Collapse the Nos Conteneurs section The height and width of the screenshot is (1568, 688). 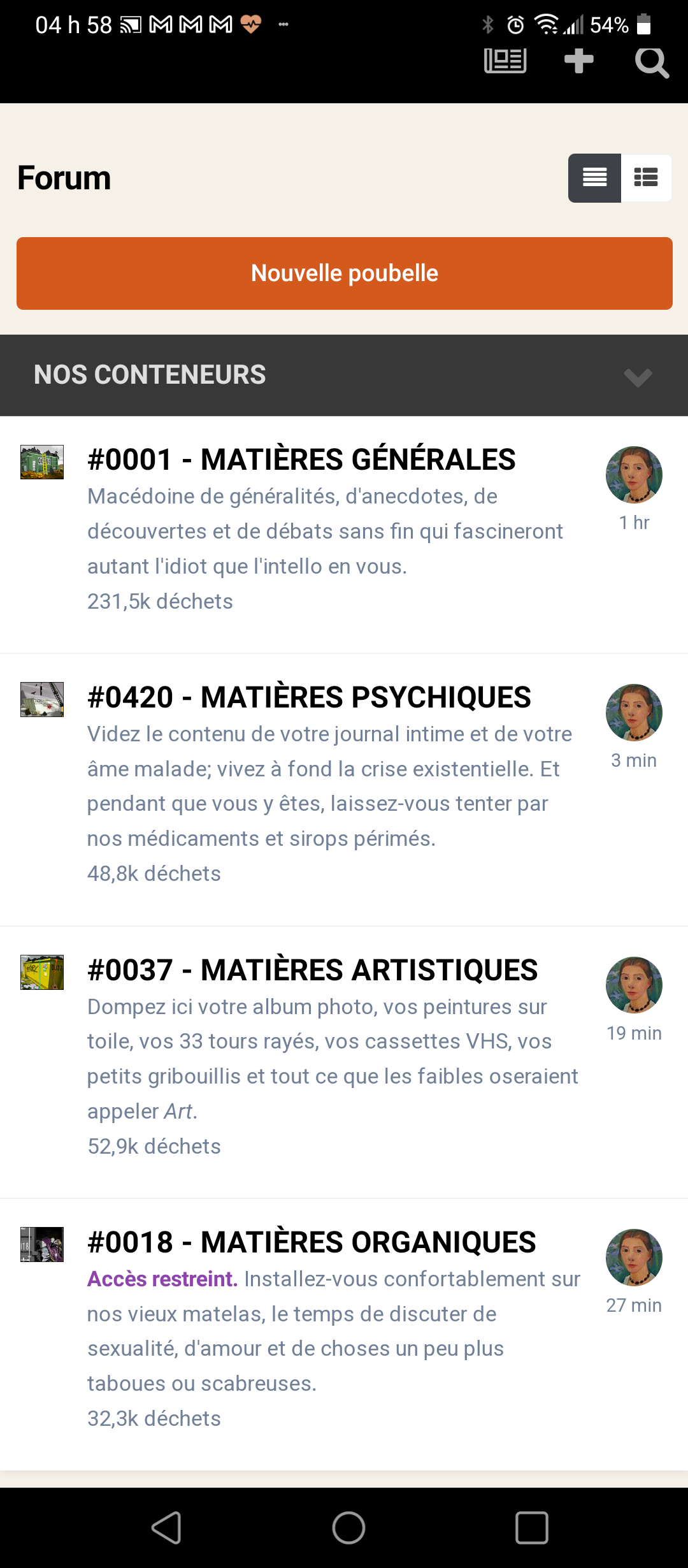coord(638,377)
